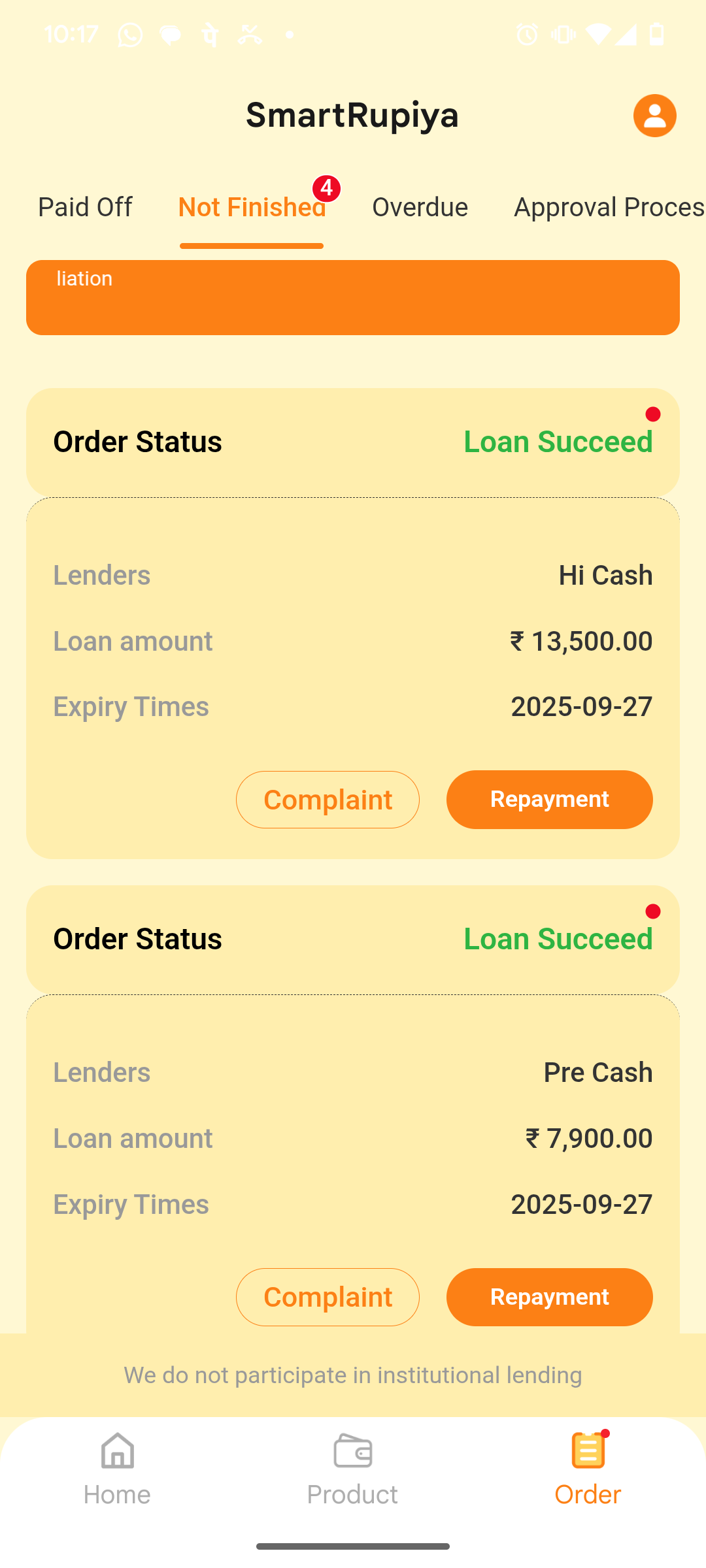Switch to the Paid Off tab

tap(85, 207)
